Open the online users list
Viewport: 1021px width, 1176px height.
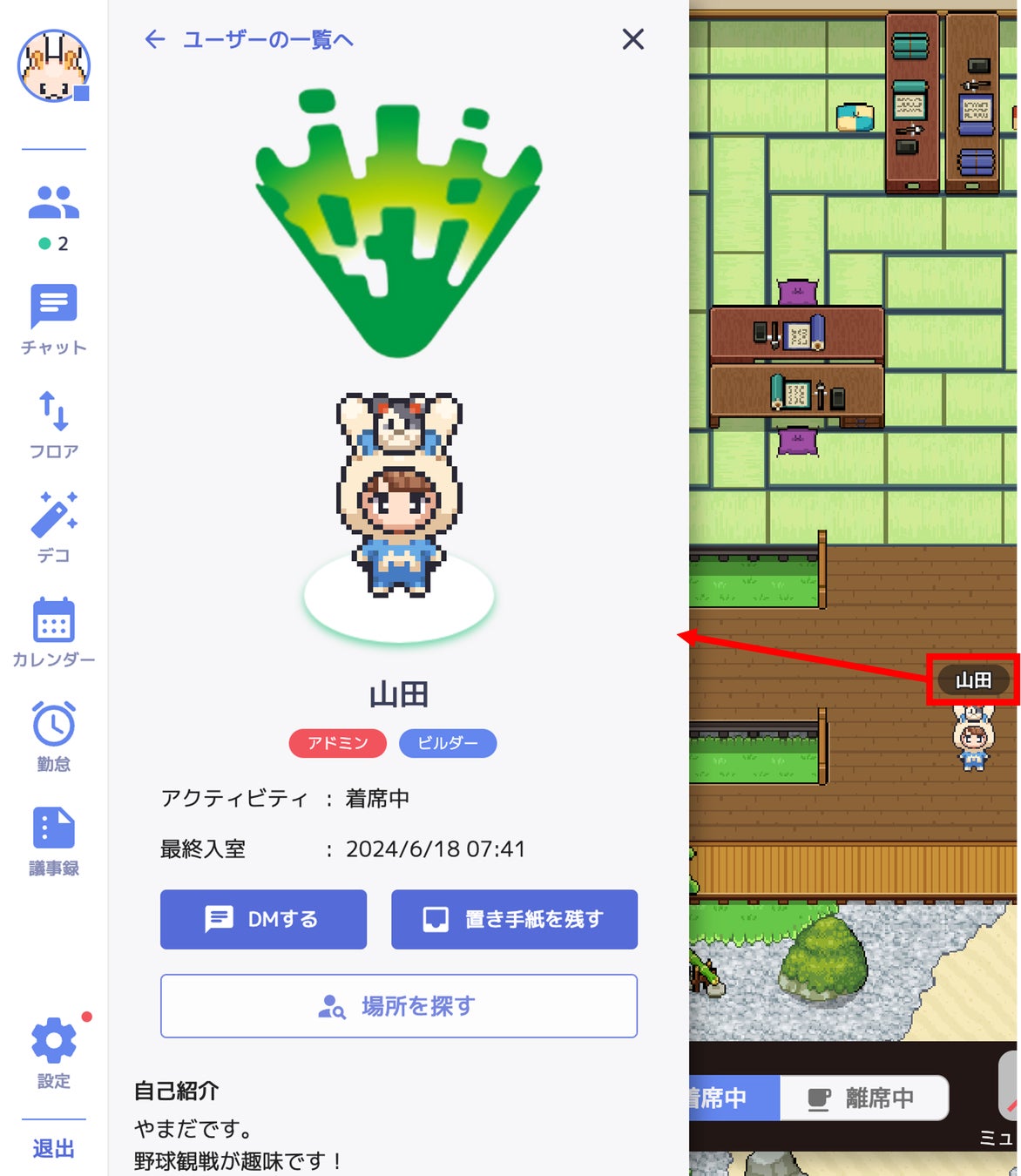[x=53, y=218]
